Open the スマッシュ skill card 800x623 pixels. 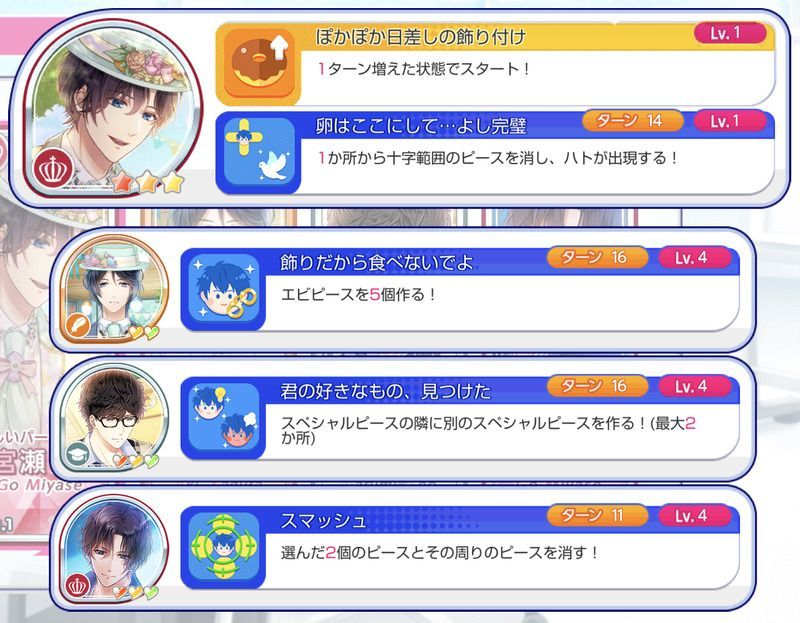pyautogui.click(x=460, y=545)
